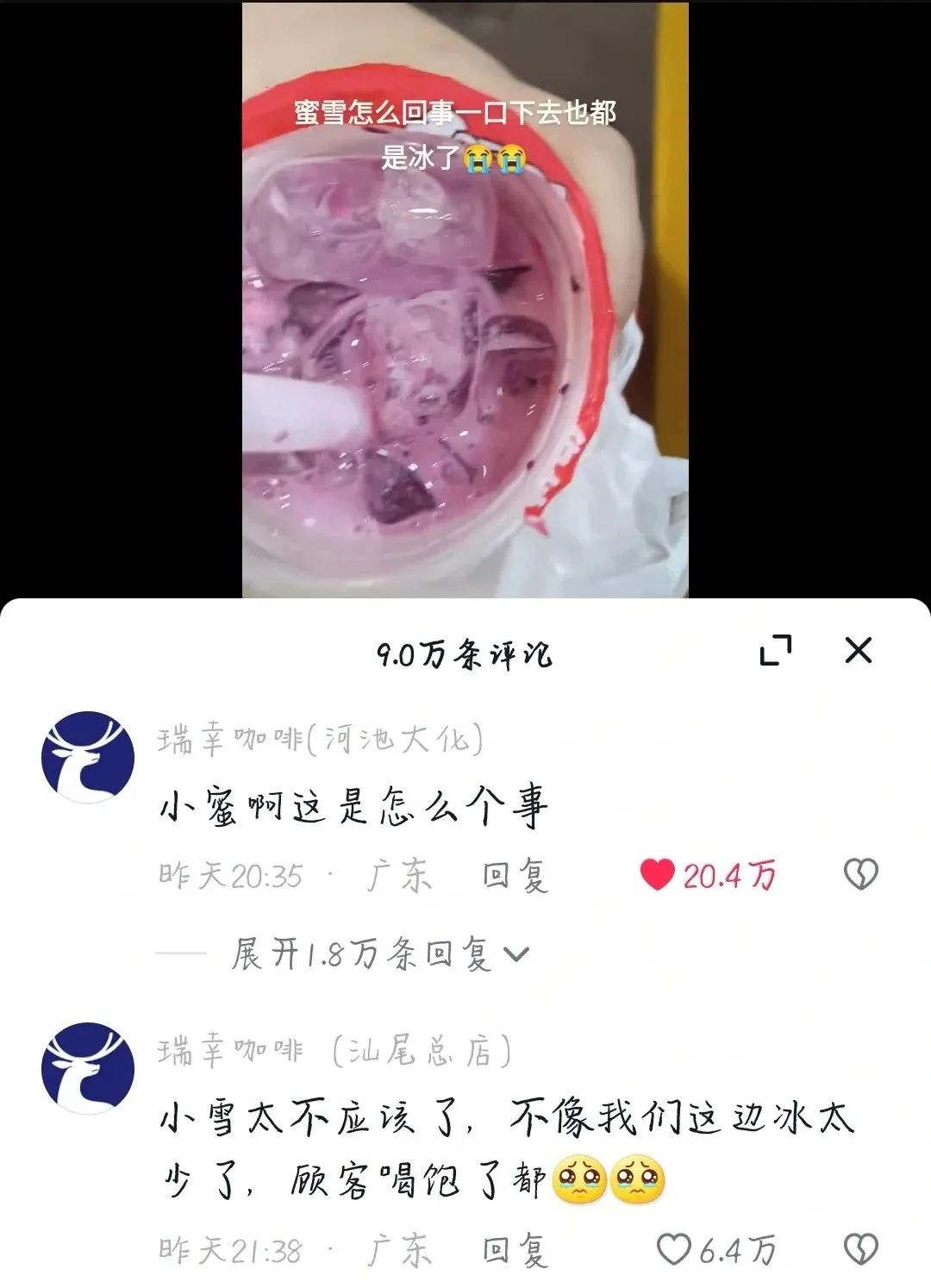Like the 汕尾总店 comment
This screenshot has height=1288, width=931.
(x=674, y=1248)
